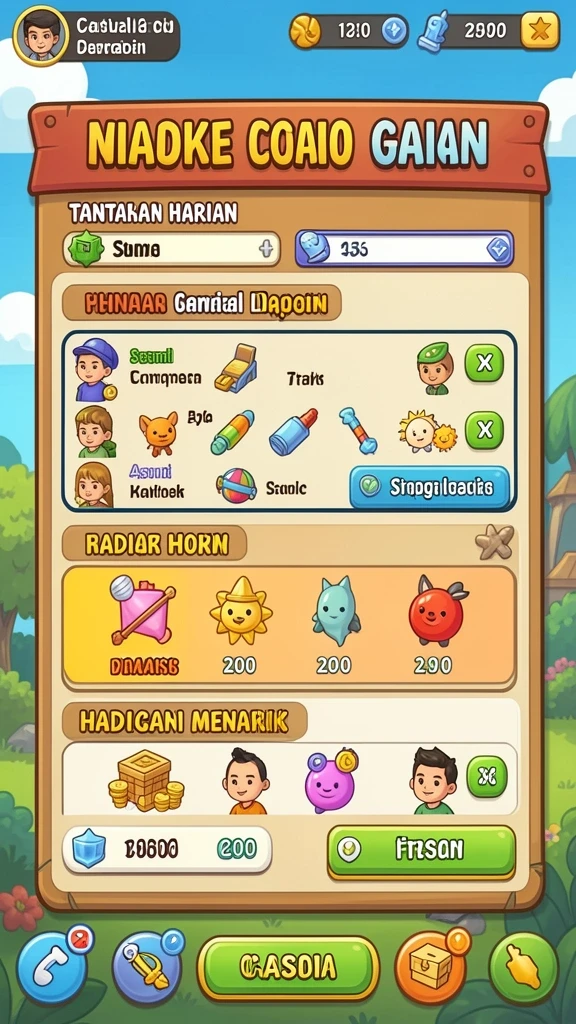Tap the plus icon in the Sume field
This screenshot has width=576, height=1024.
pos(266,249)
